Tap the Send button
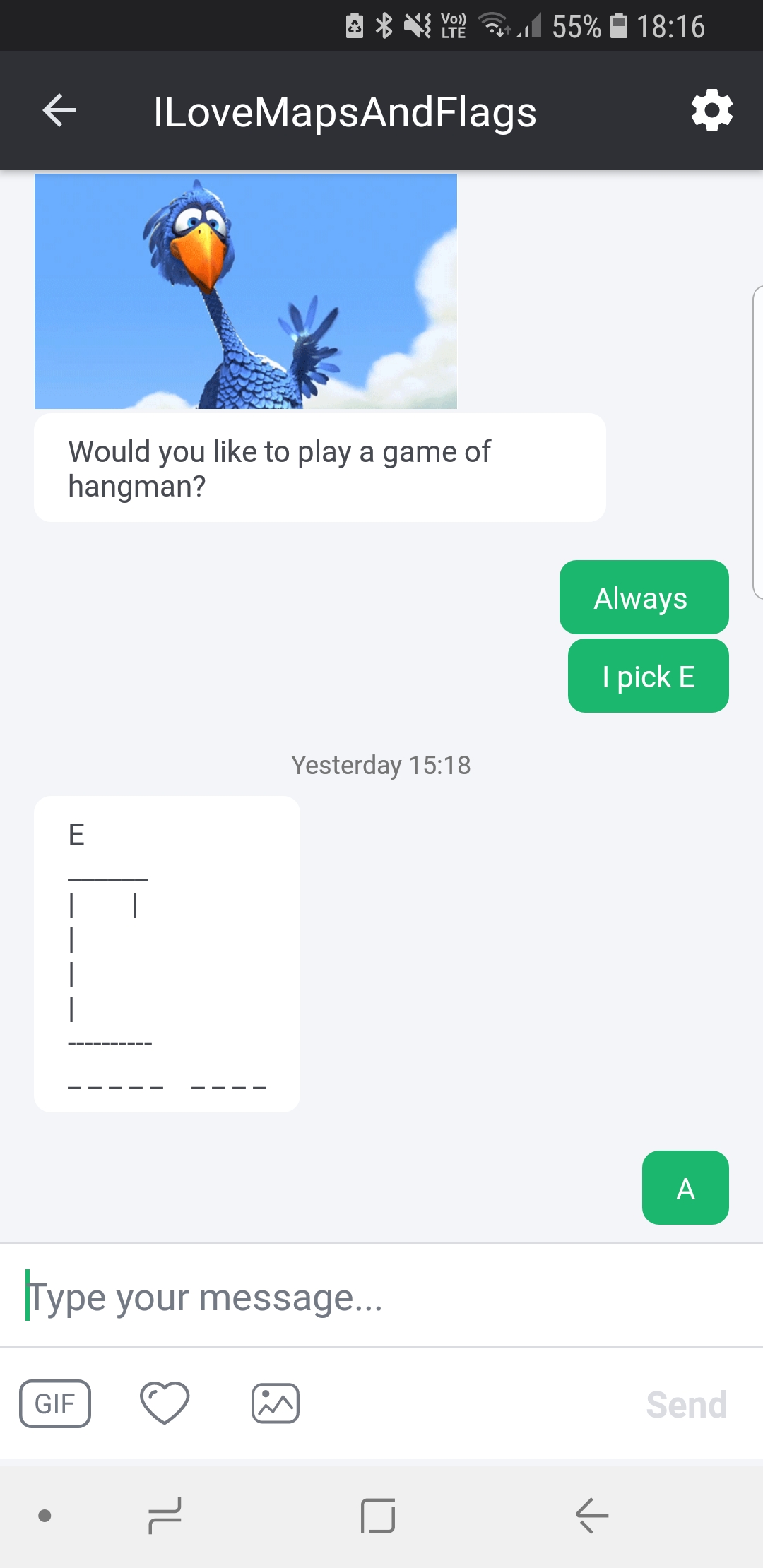Image resolution: width=763 pixels, height=1568 pixels. click(x=686, y=1405)
